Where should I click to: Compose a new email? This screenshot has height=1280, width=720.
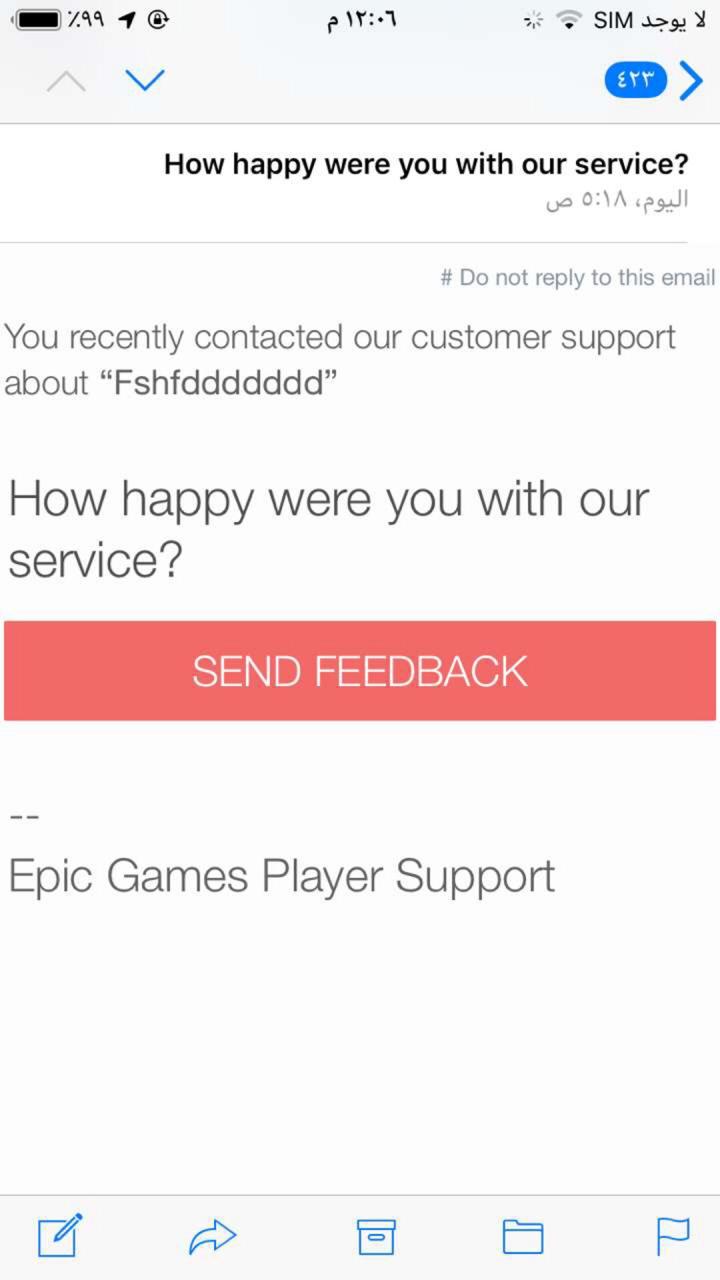click(60, 1235)
